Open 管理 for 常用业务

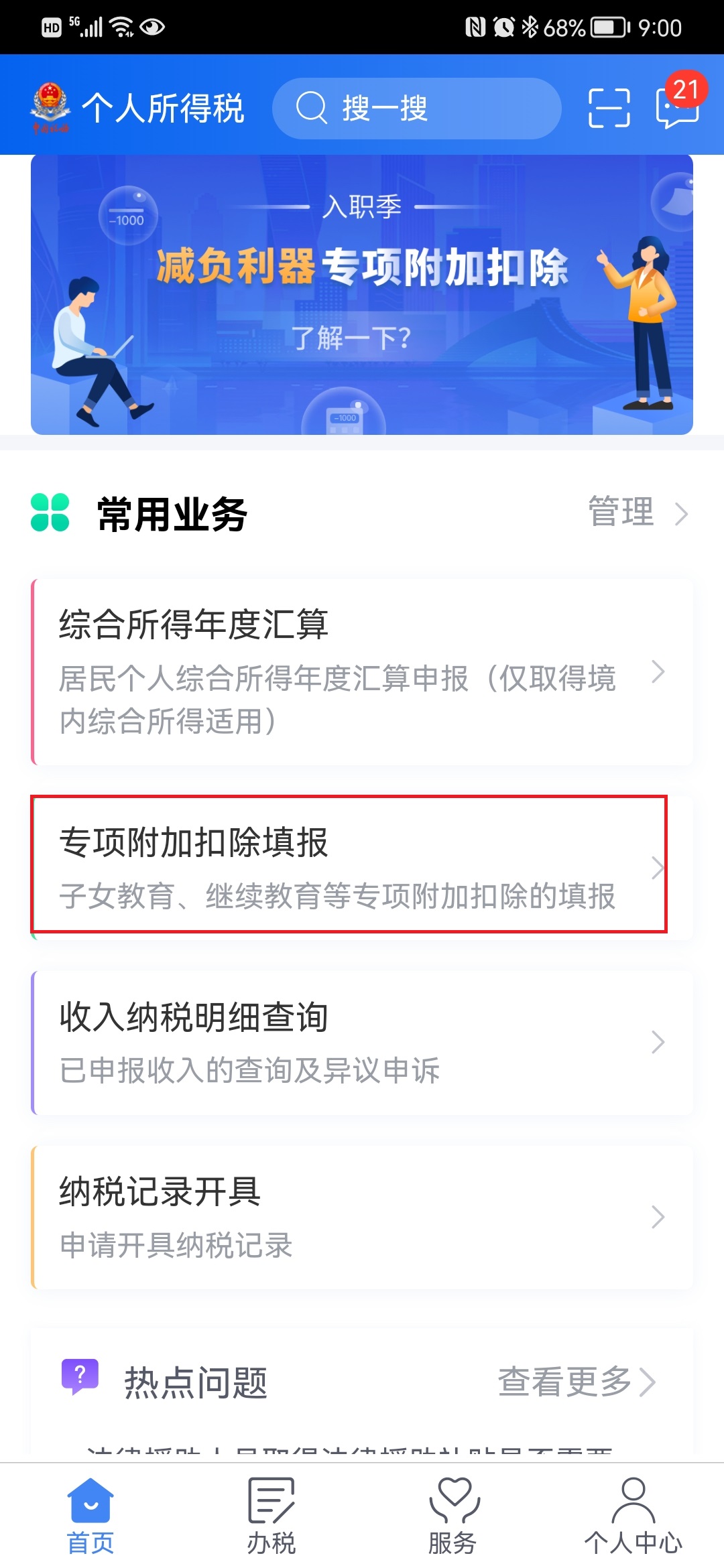637,513
